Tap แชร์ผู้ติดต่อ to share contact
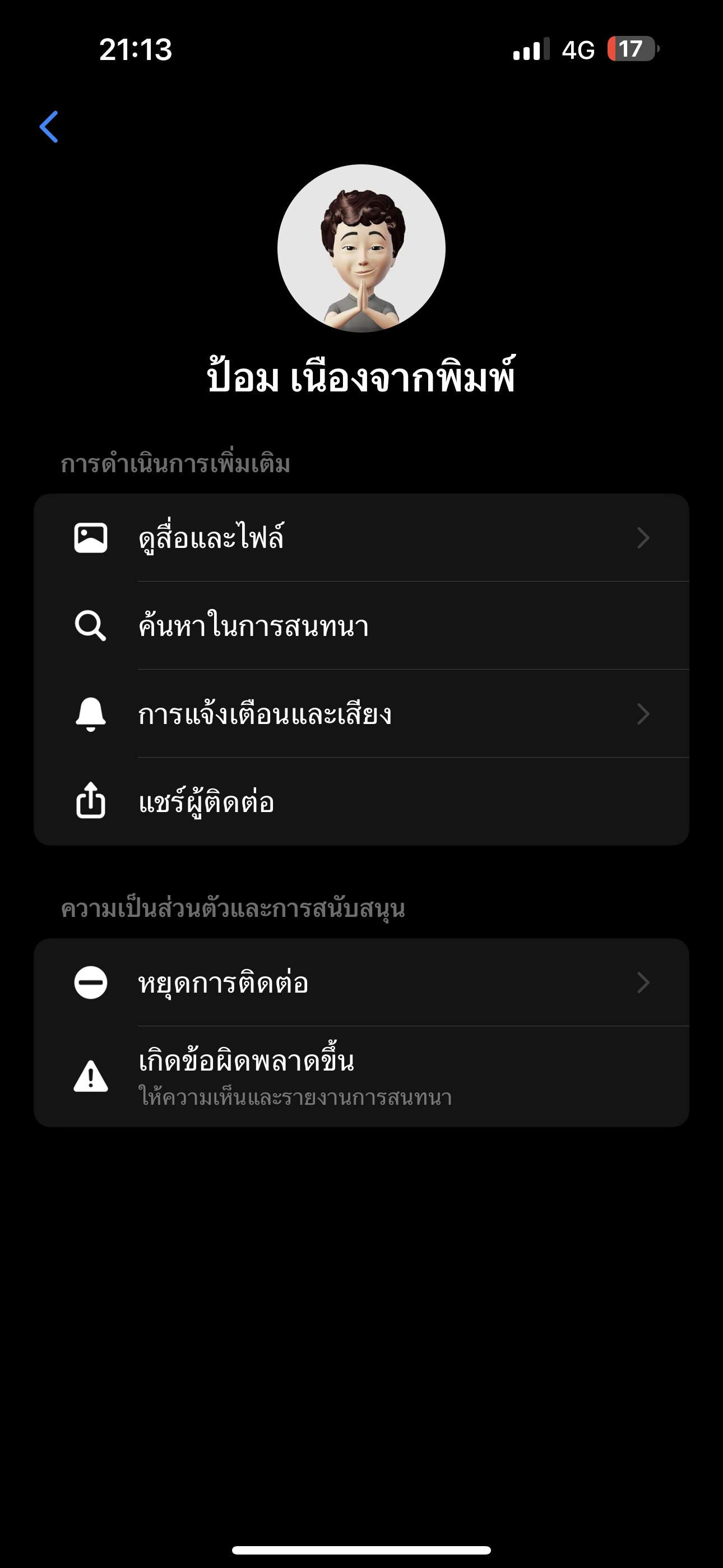The height and width of the screenshot is (1568, 723). click(361, 801)
